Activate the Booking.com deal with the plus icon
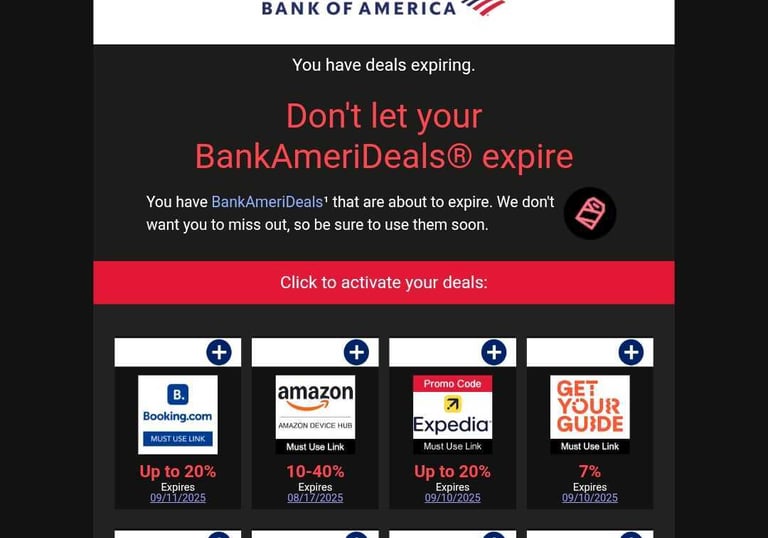The image size is (768, 538). click(219, 352)
